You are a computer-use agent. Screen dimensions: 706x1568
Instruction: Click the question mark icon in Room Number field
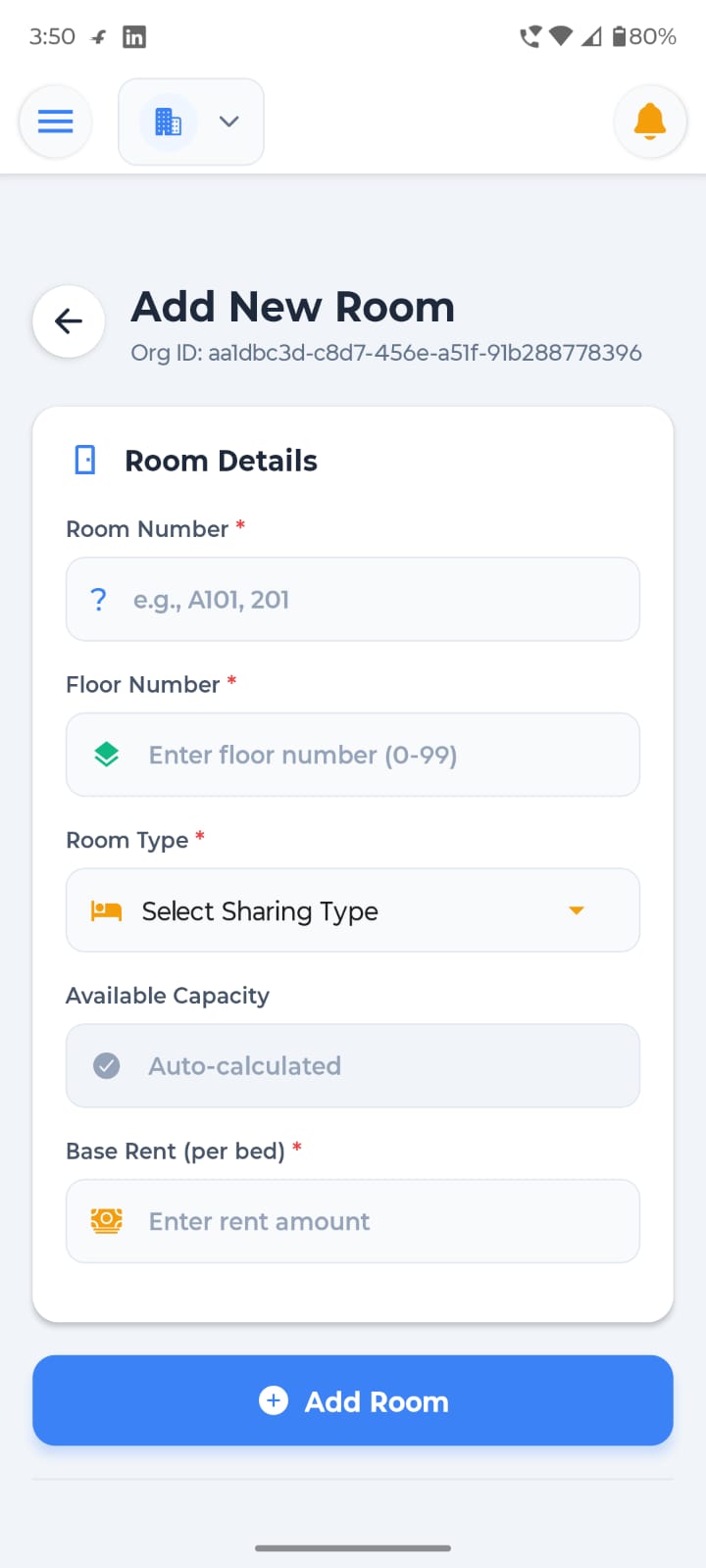click(x=99, y=599)
